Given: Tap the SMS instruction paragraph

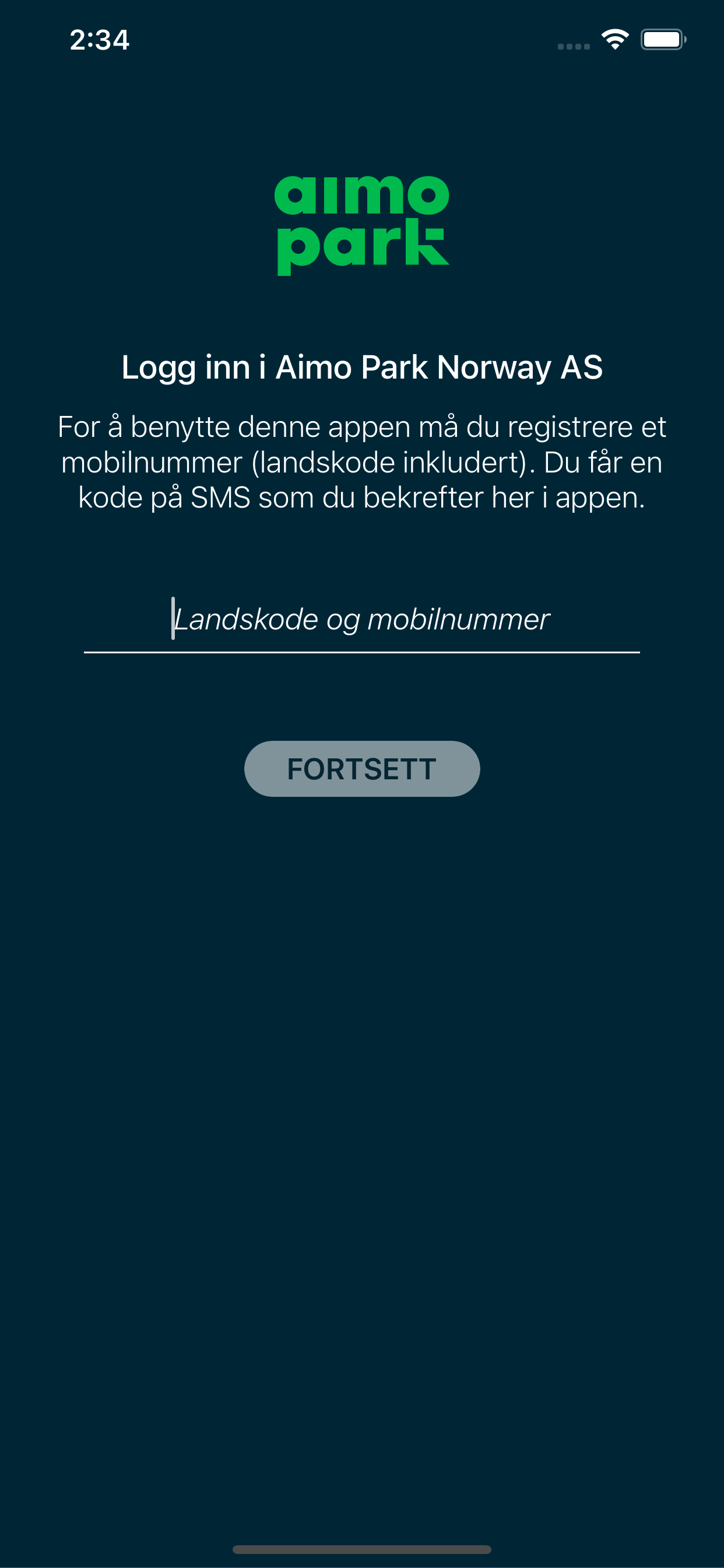Looking at the screenshot, I should click(x=361, y=461).
